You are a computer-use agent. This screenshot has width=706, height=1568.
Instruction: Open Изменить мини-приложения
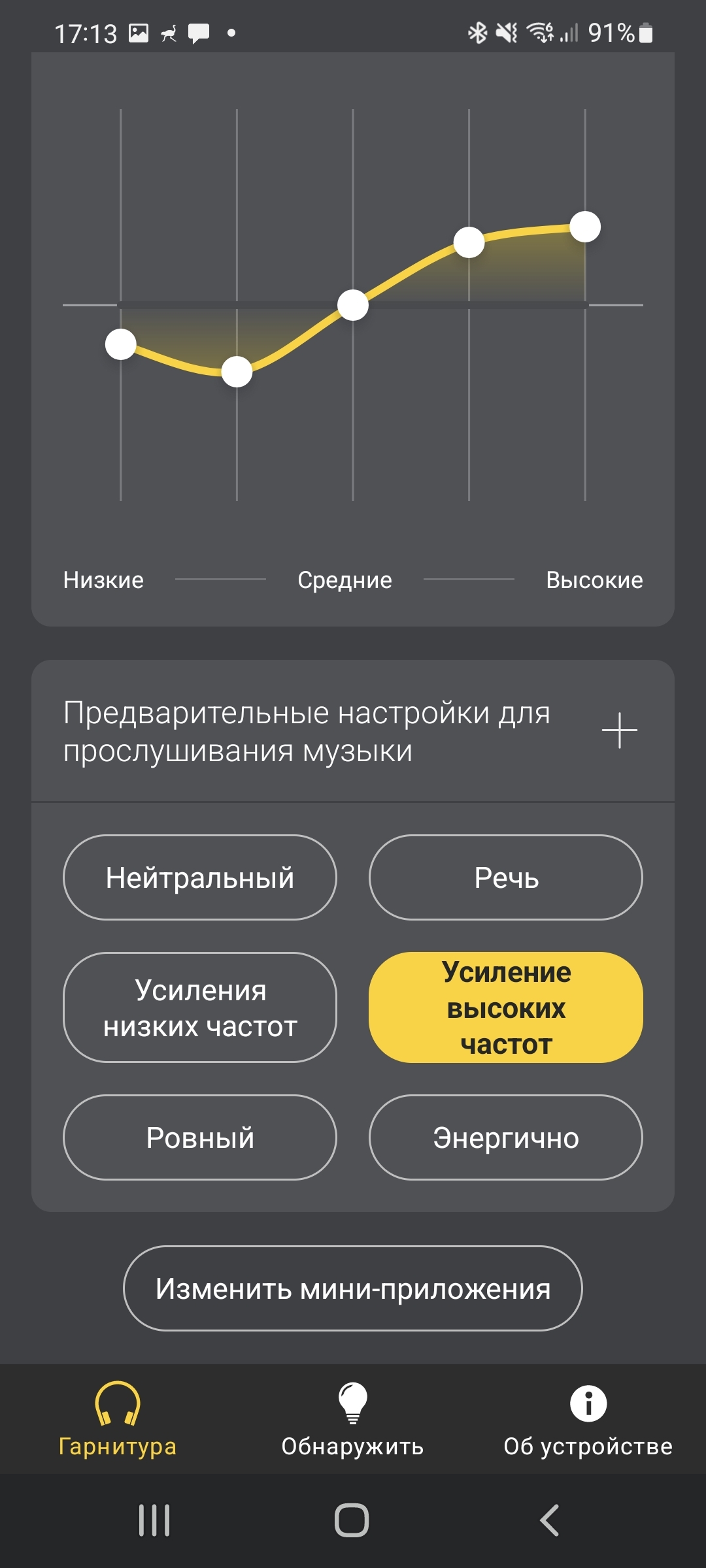pyautogui.click(x=353, y=1288)
